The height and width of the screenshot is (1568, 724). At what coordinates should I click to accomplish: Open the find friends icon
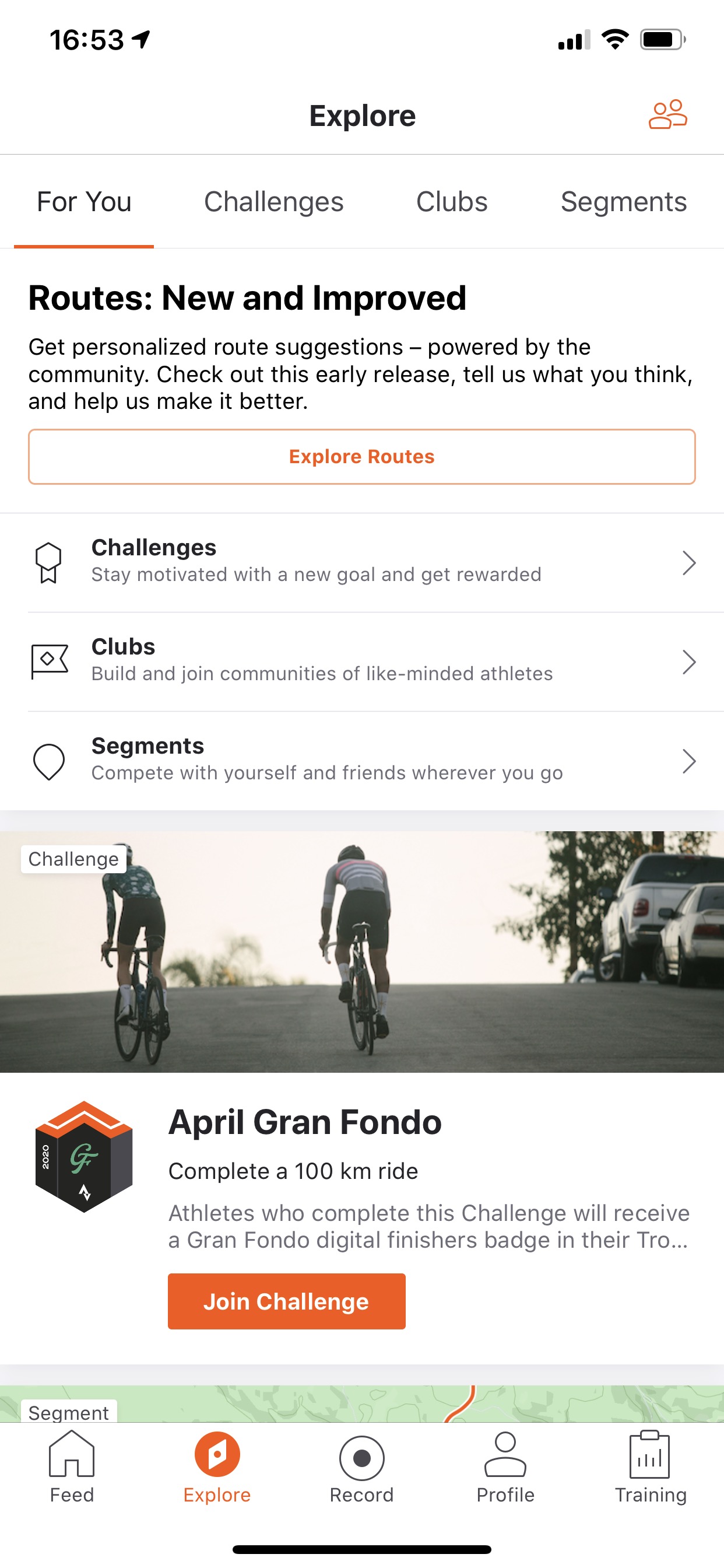coord(667,114)
